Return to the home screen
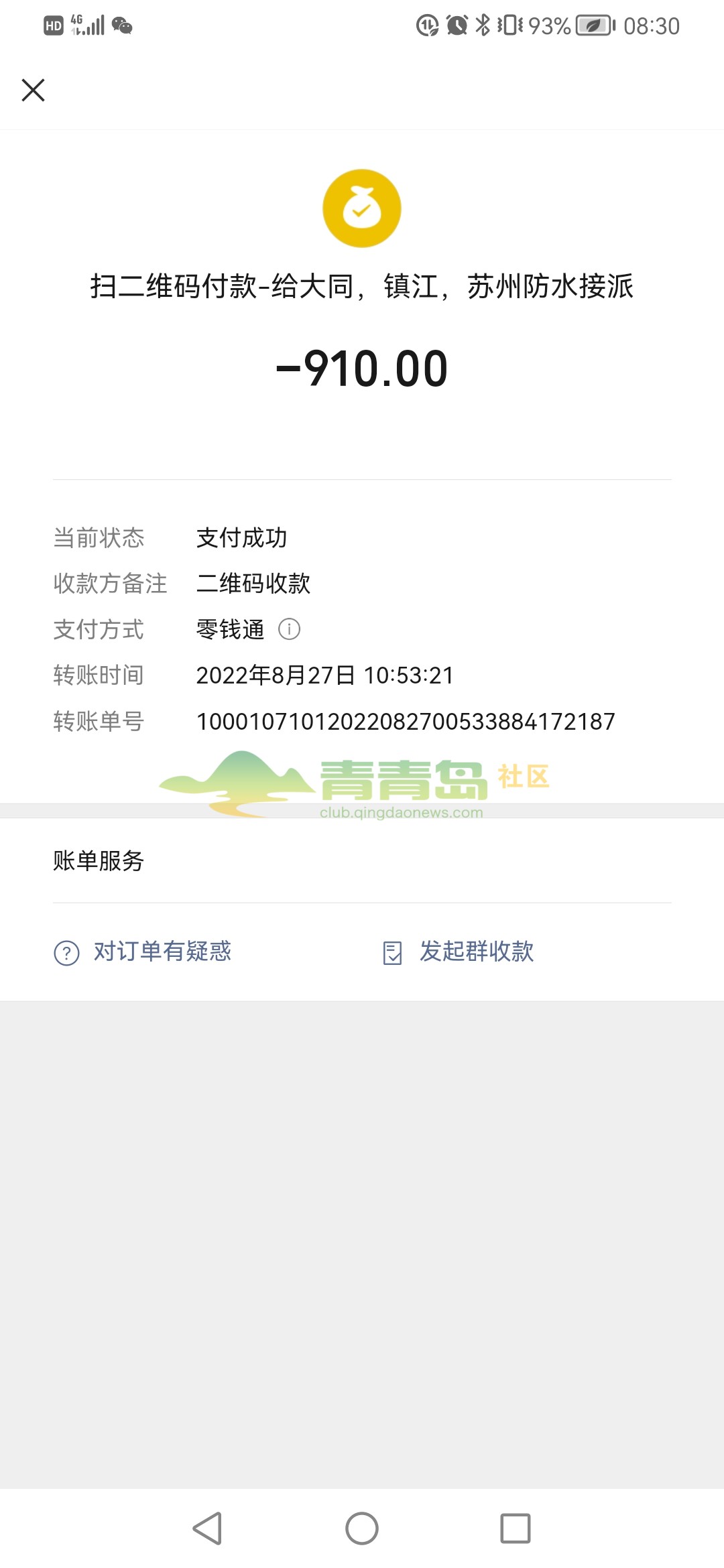 click(x=362, y=1528)
